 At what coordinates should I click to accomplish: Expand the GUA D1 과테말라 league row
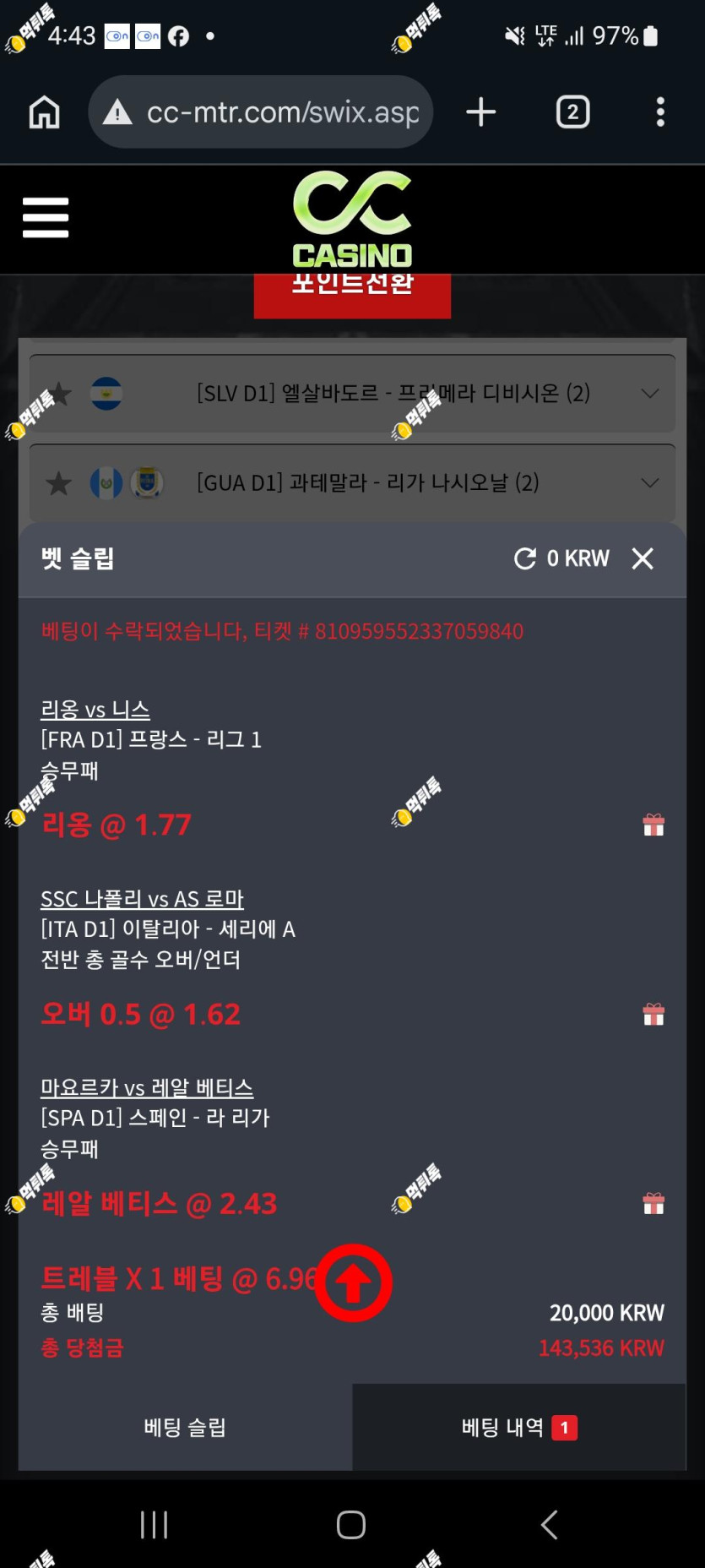pyautogui.click(x=352, y=483)
